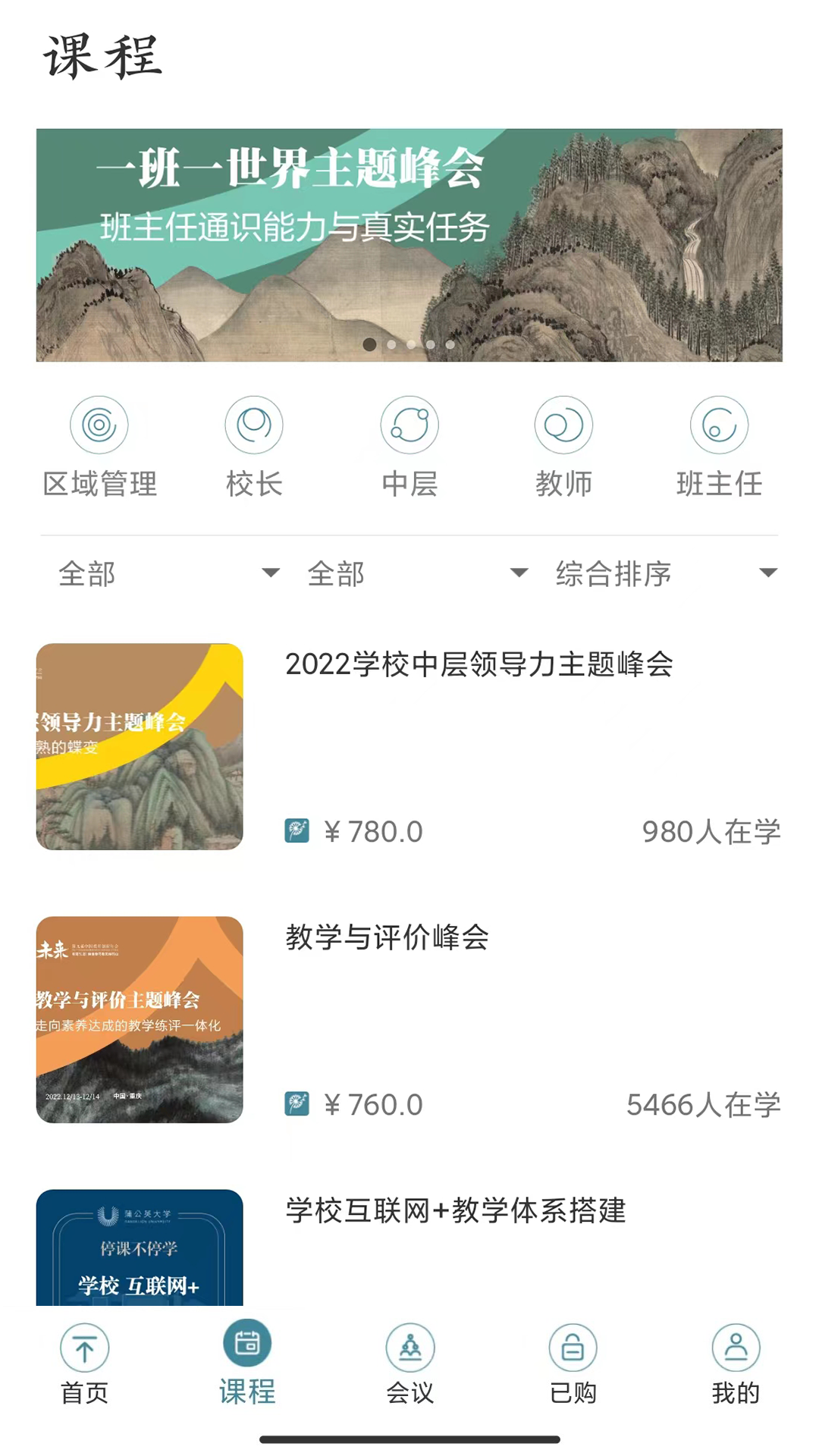Tap the third carousel pagination dot
Viewport: 819px width, 1456px height.
(x=410, y=344)
